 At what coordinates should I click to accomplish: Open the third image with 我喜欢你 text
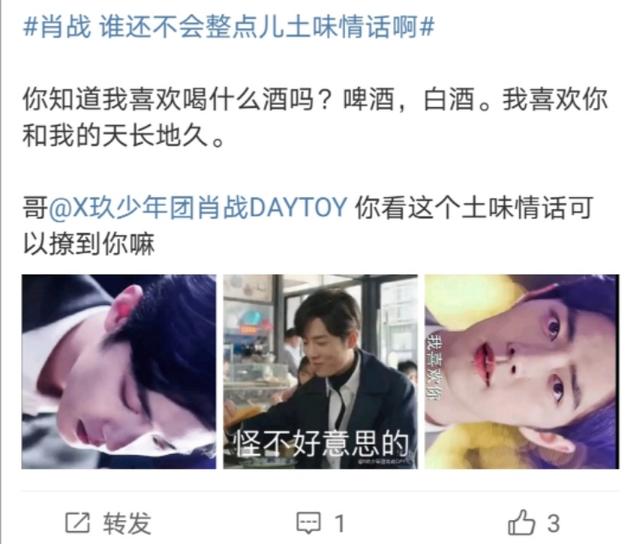point(520,371)
